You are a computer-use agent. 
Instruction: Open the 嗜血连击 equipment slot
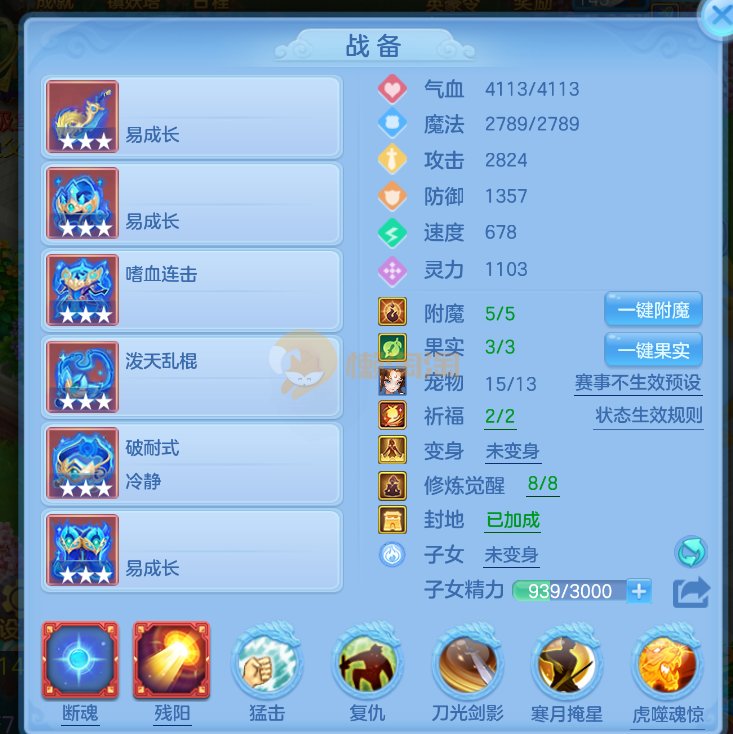point(192,290)
